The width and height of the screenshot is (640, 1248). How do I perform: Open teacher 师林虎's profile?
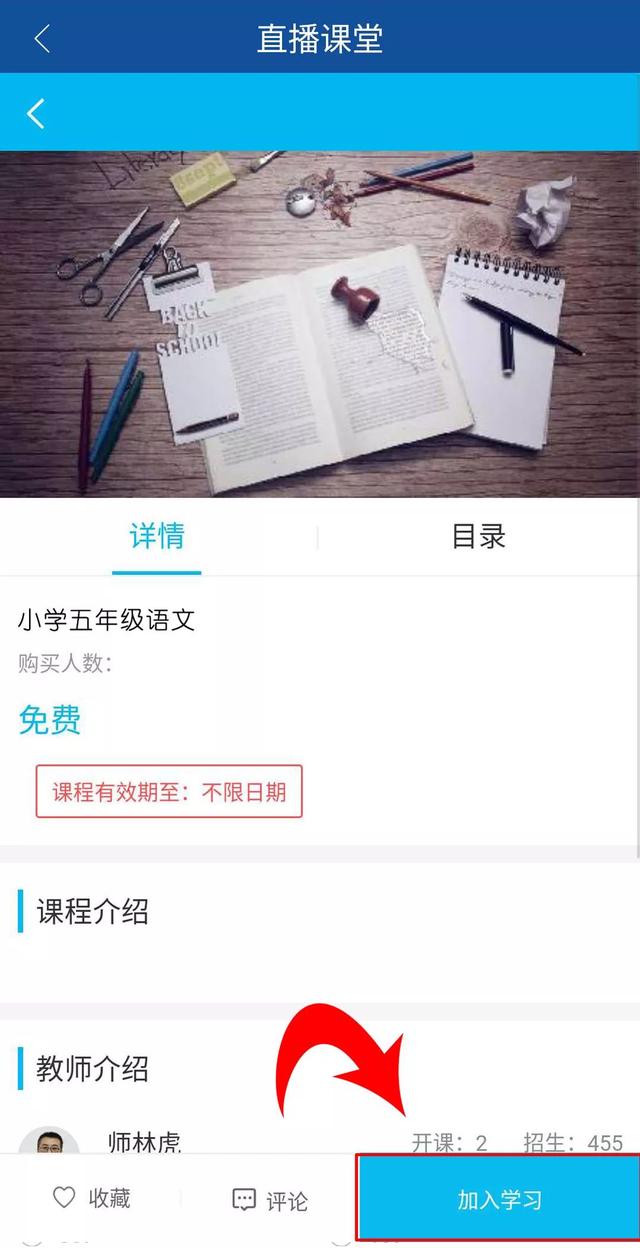click(x=144, y=1142)
